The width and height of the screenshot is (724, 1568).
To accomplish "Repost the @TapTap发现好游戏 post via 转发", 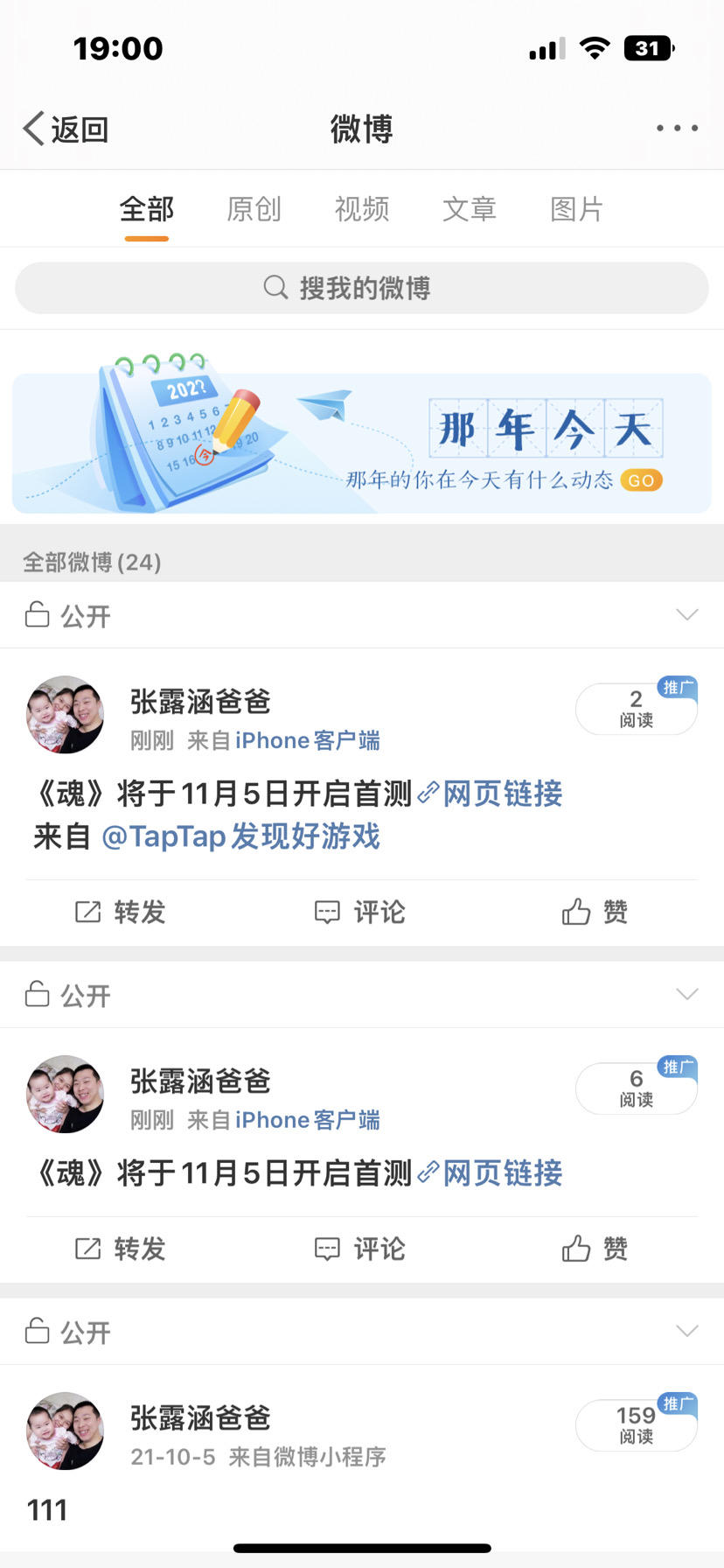I will pos(121,912).
